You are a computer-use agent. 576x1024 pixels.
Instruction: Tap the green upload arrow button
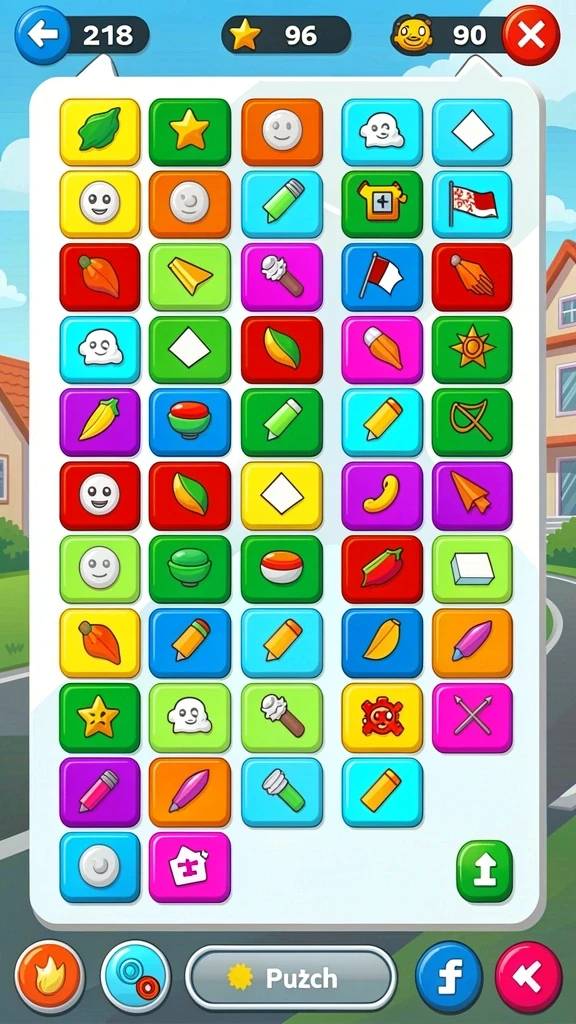pos(485,871)
